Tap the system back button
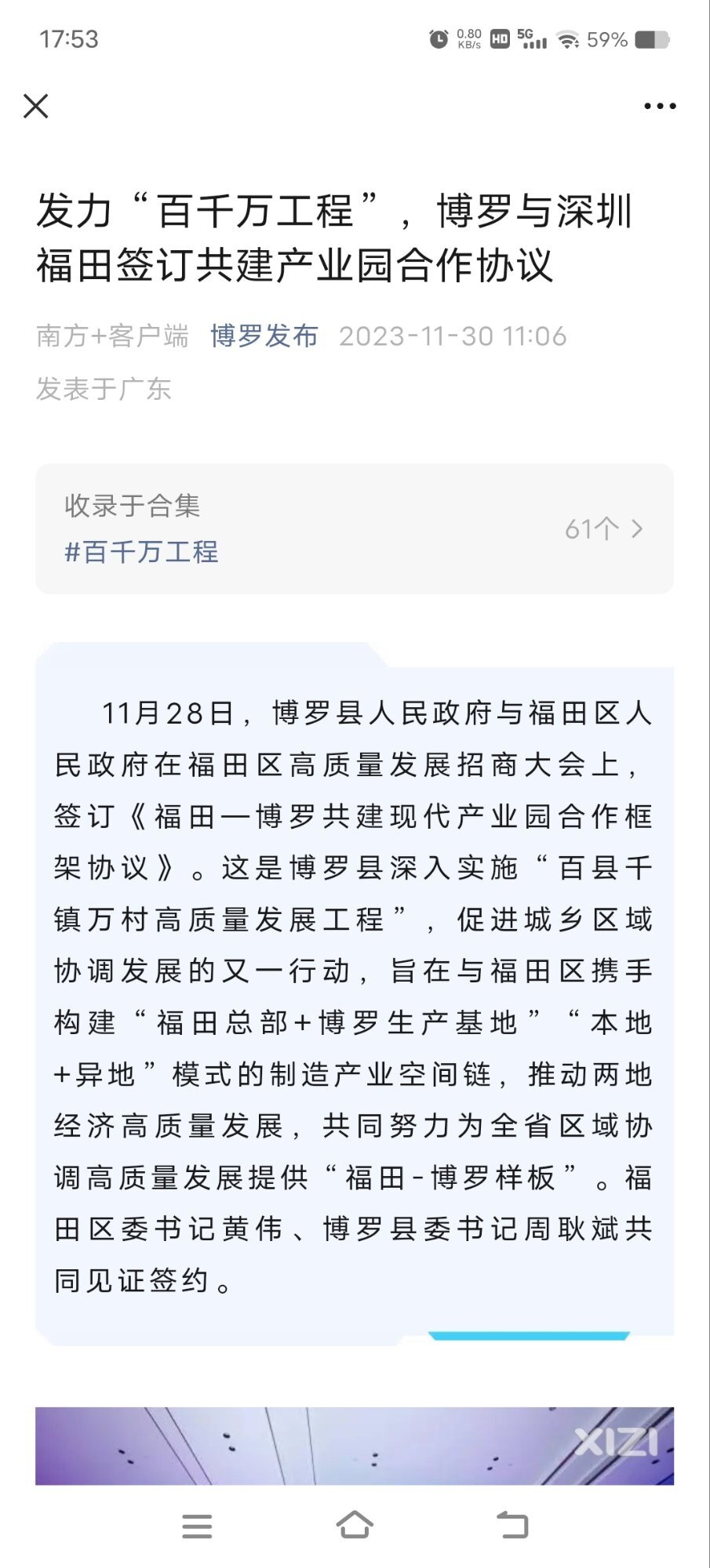Viewport: 710px width, 1568px height. 512,1526
